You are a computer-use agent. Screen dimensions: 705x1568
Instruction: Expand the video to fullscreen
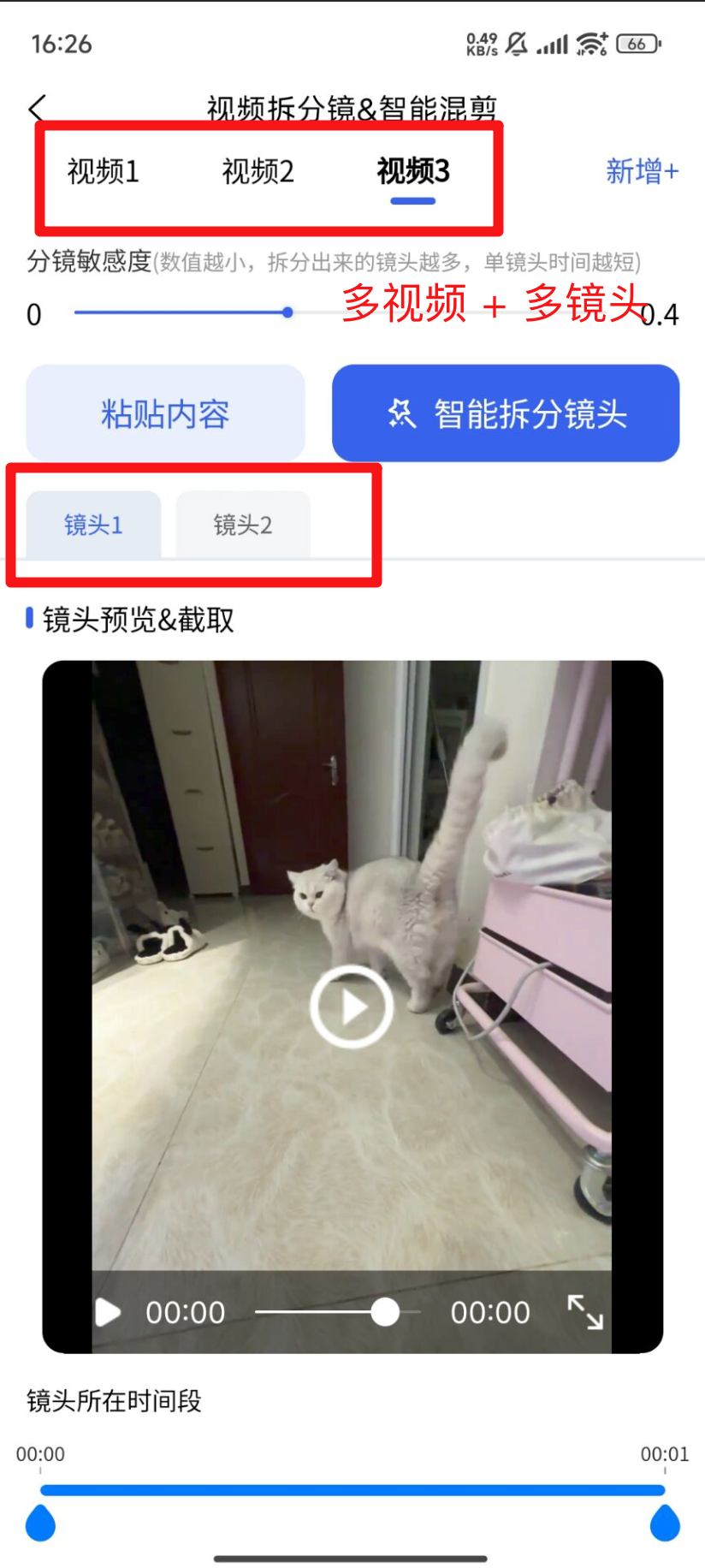(585, 1311)
